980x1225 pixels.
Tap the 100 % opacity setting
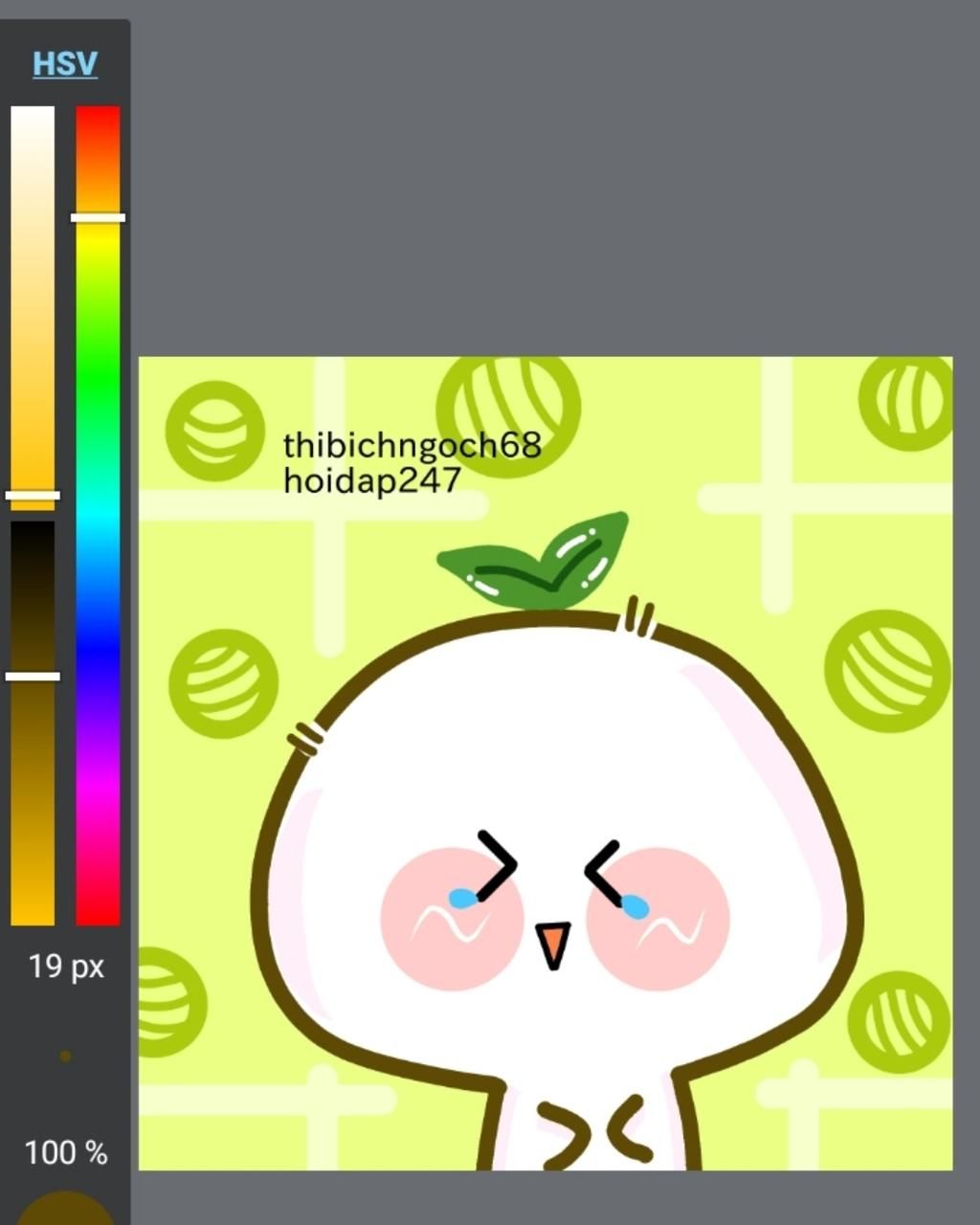pyautogui.click(x=65, y=1152)
